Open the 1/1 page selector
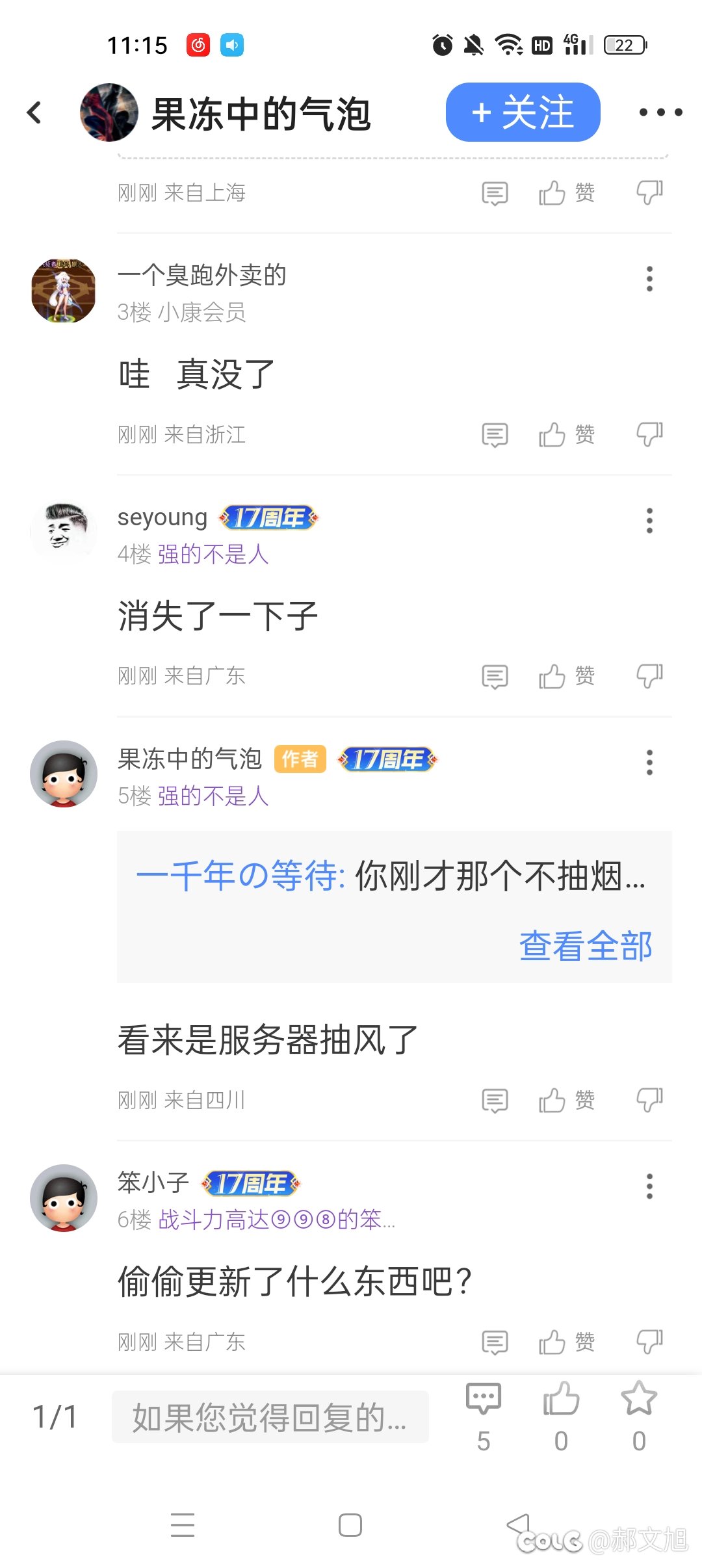The height and width of the screenshot is (1568, 702). (55, 1417)
